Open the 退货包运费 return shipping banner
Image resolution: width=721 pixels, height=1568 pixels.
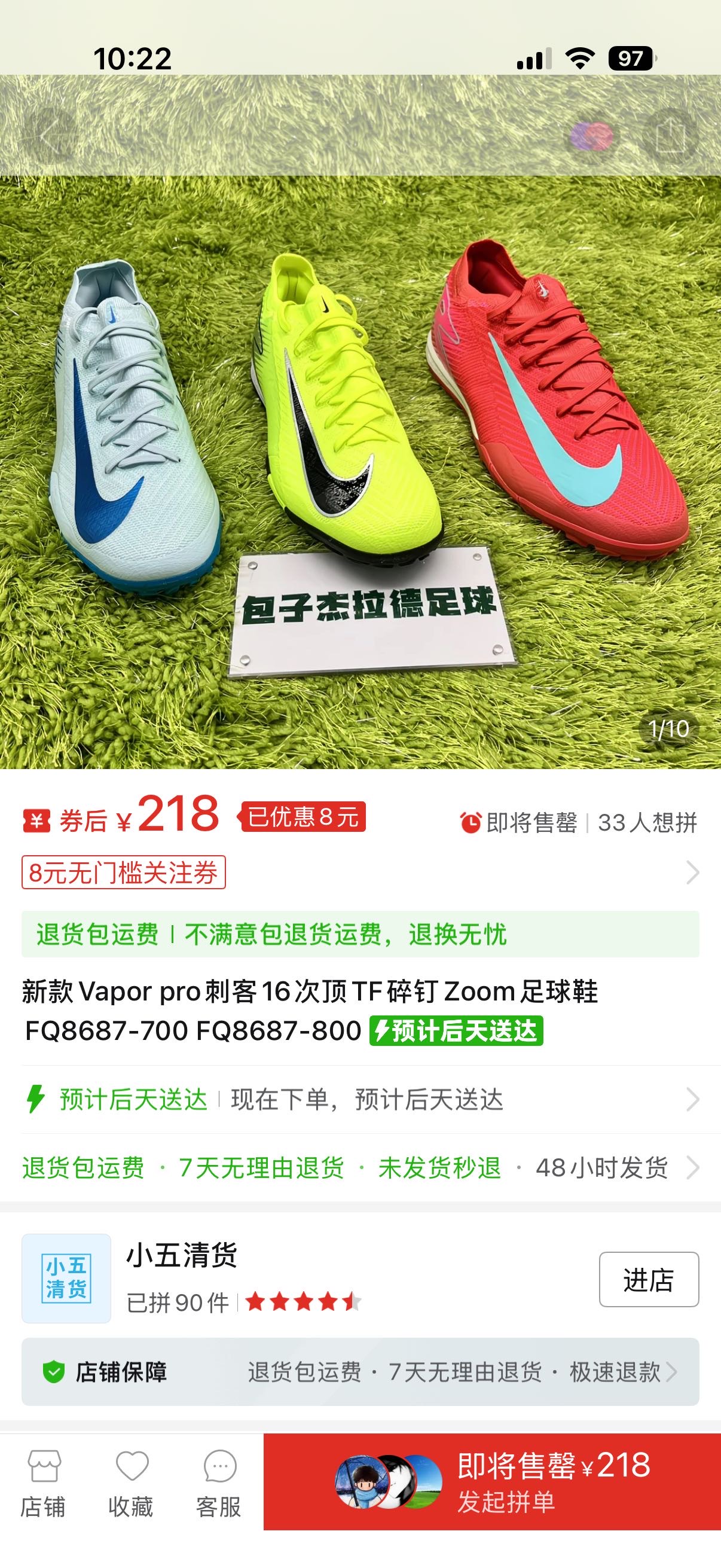coord(360,934)
